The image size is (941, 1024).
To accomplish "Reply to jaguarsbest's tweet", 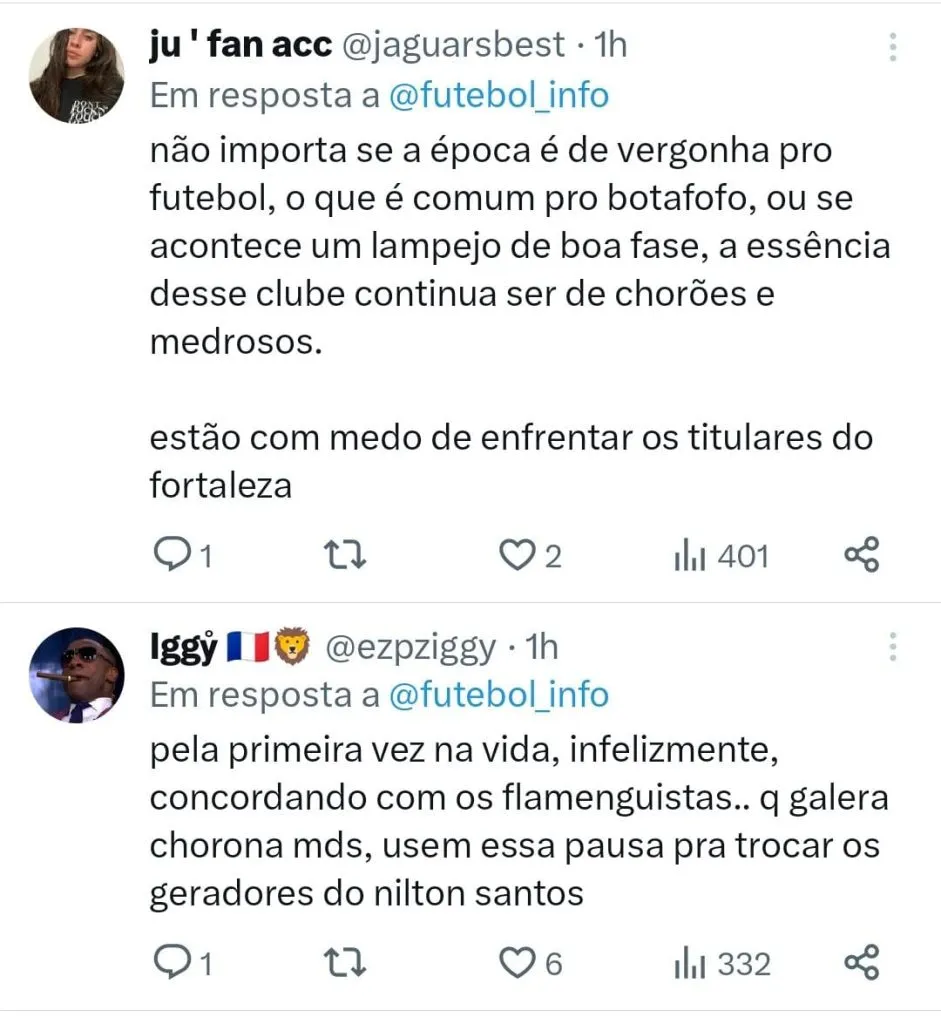I will click(x=176, y=555).
